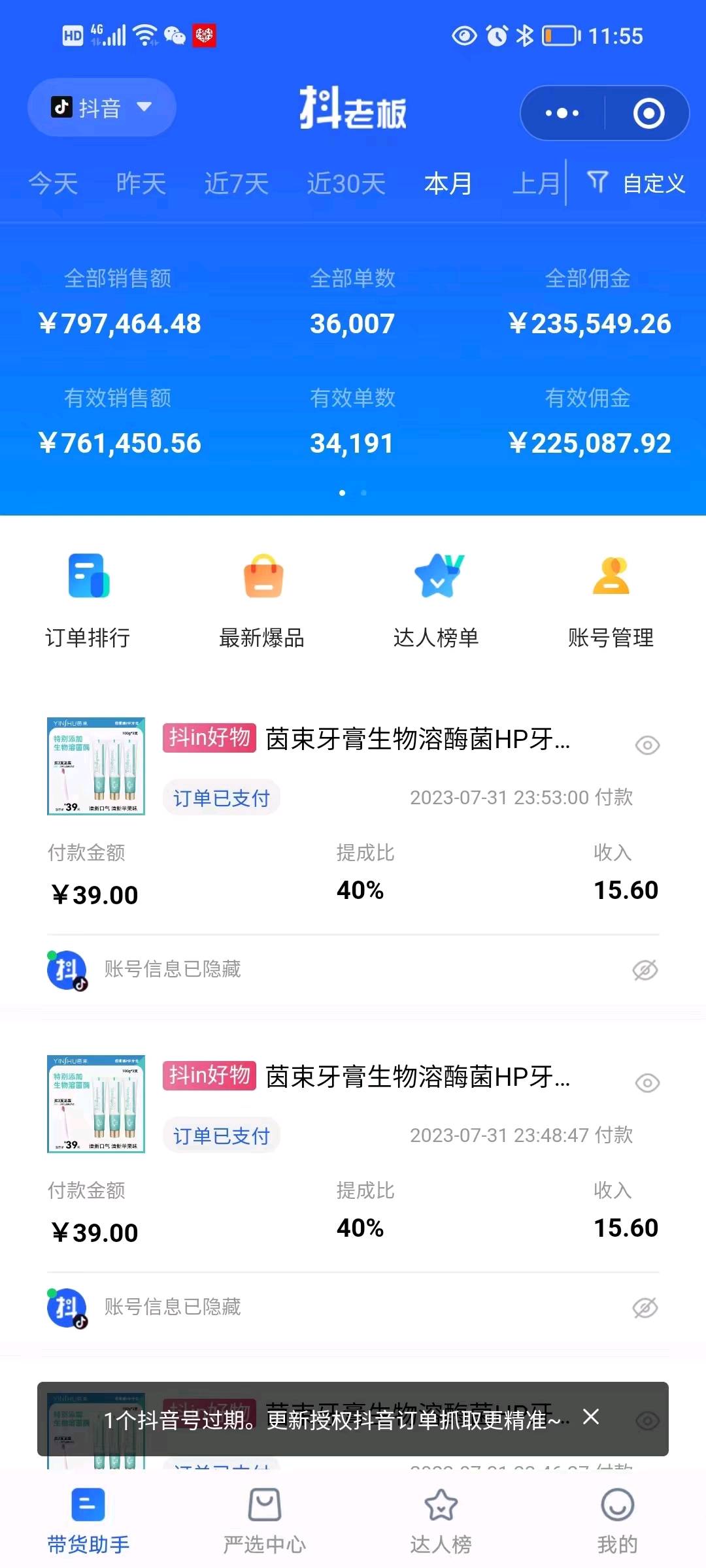The width and height of the screenshot is (706, 1568).
Task: Switch to the 今天 date tab
Action: click(54, 184)
